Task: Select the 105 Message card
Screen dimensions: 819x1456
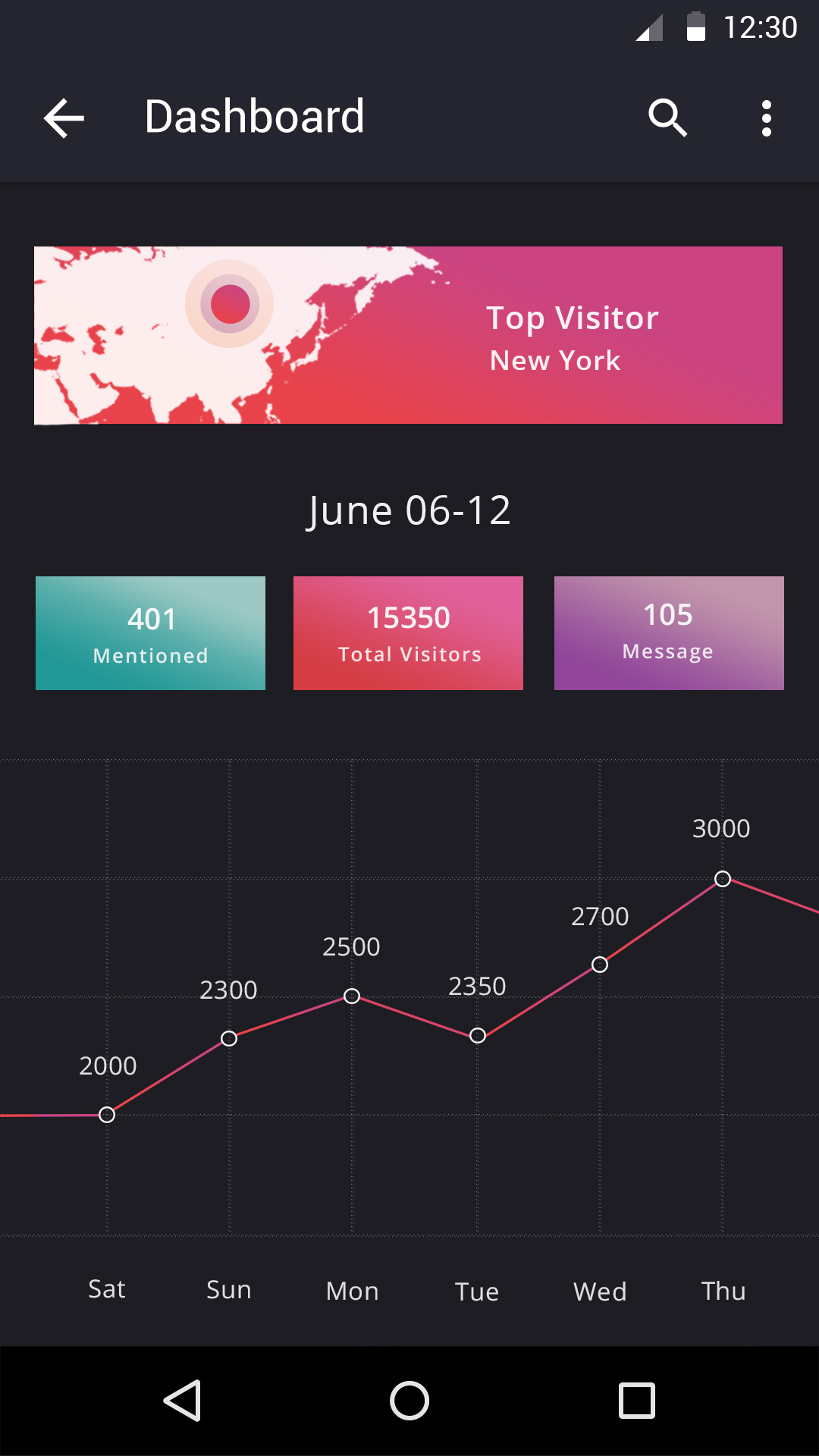Action: pyautogui.click(x=669, y=633)
